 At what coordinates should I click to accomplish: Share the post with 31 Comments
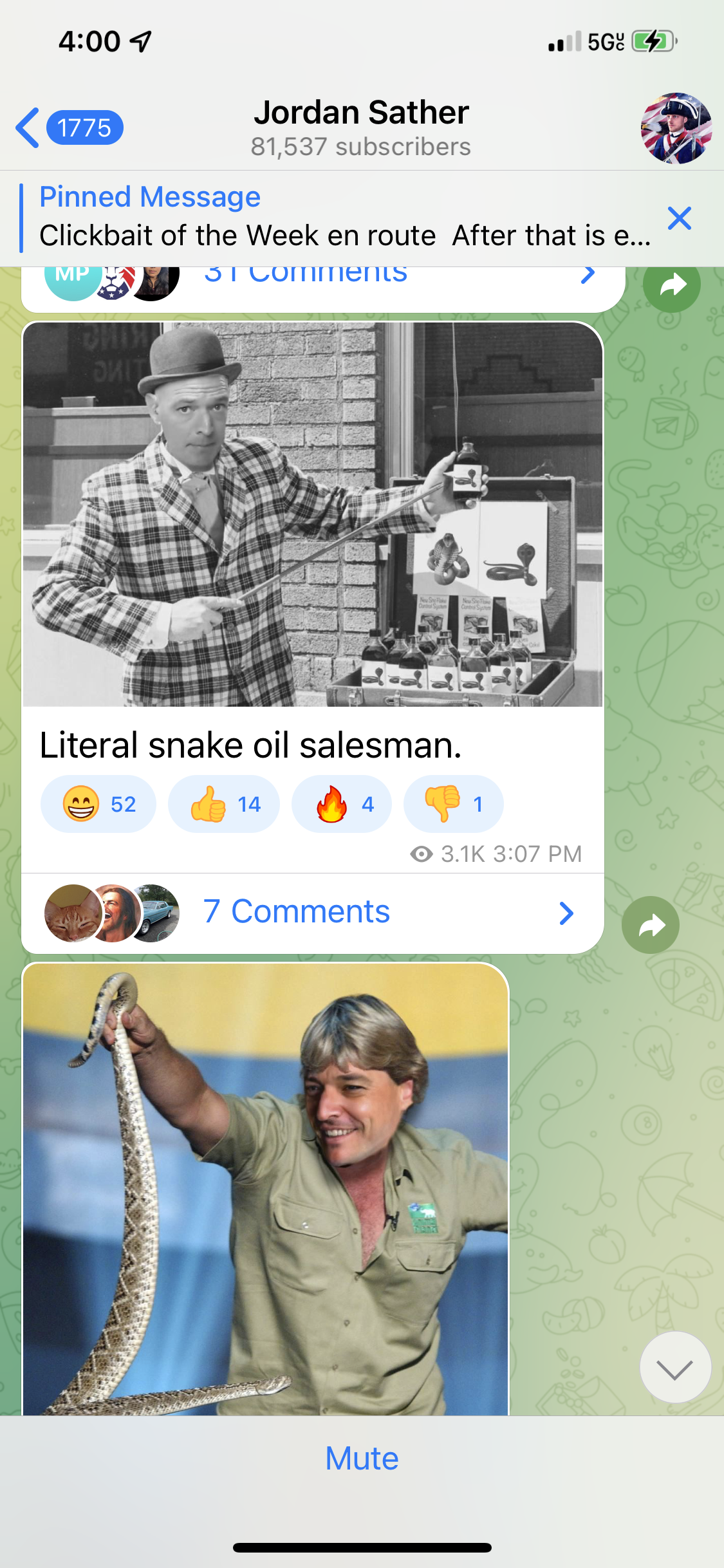671,285
